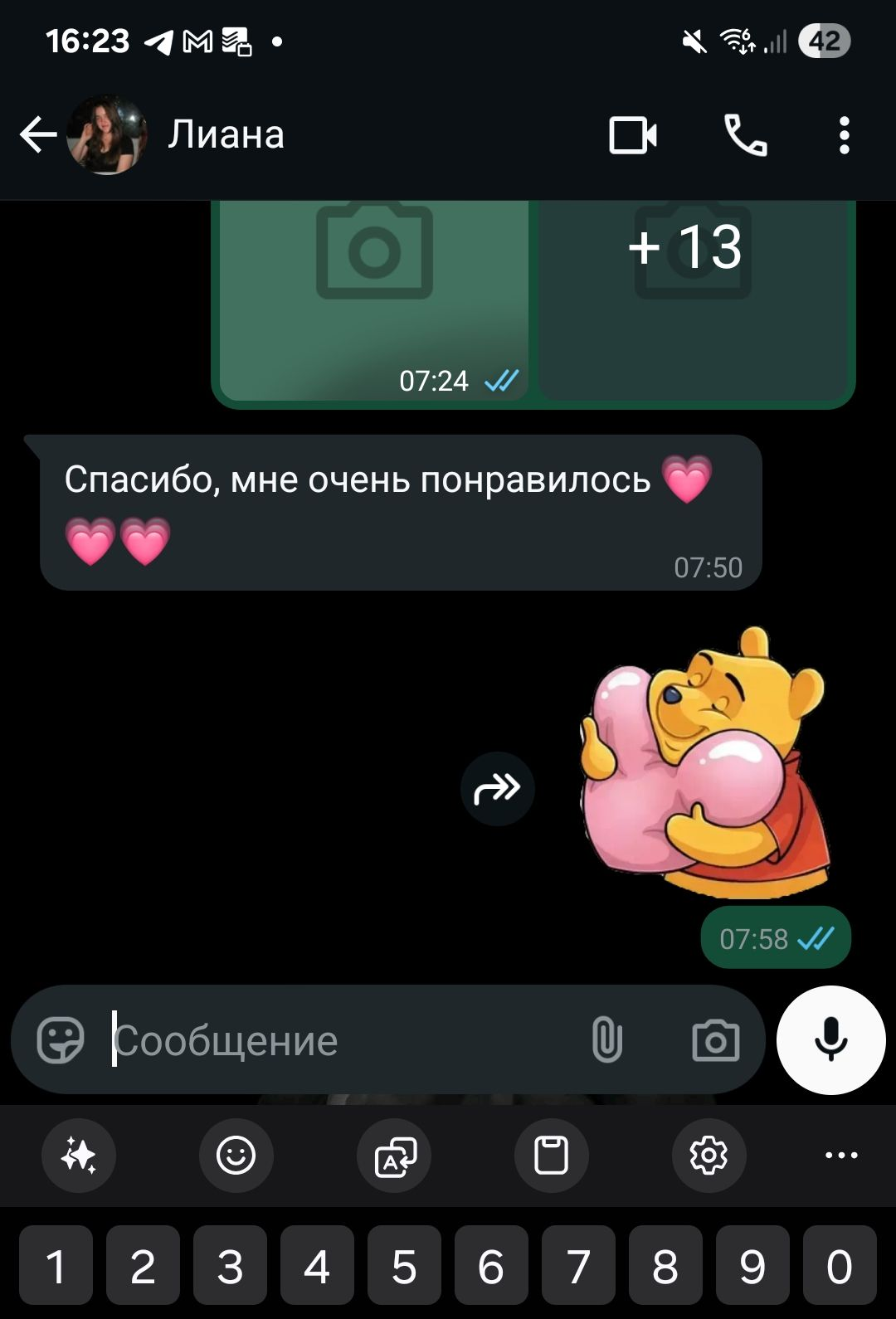
Task: Open keyboard settings gear
Action: pos(709,1155)
